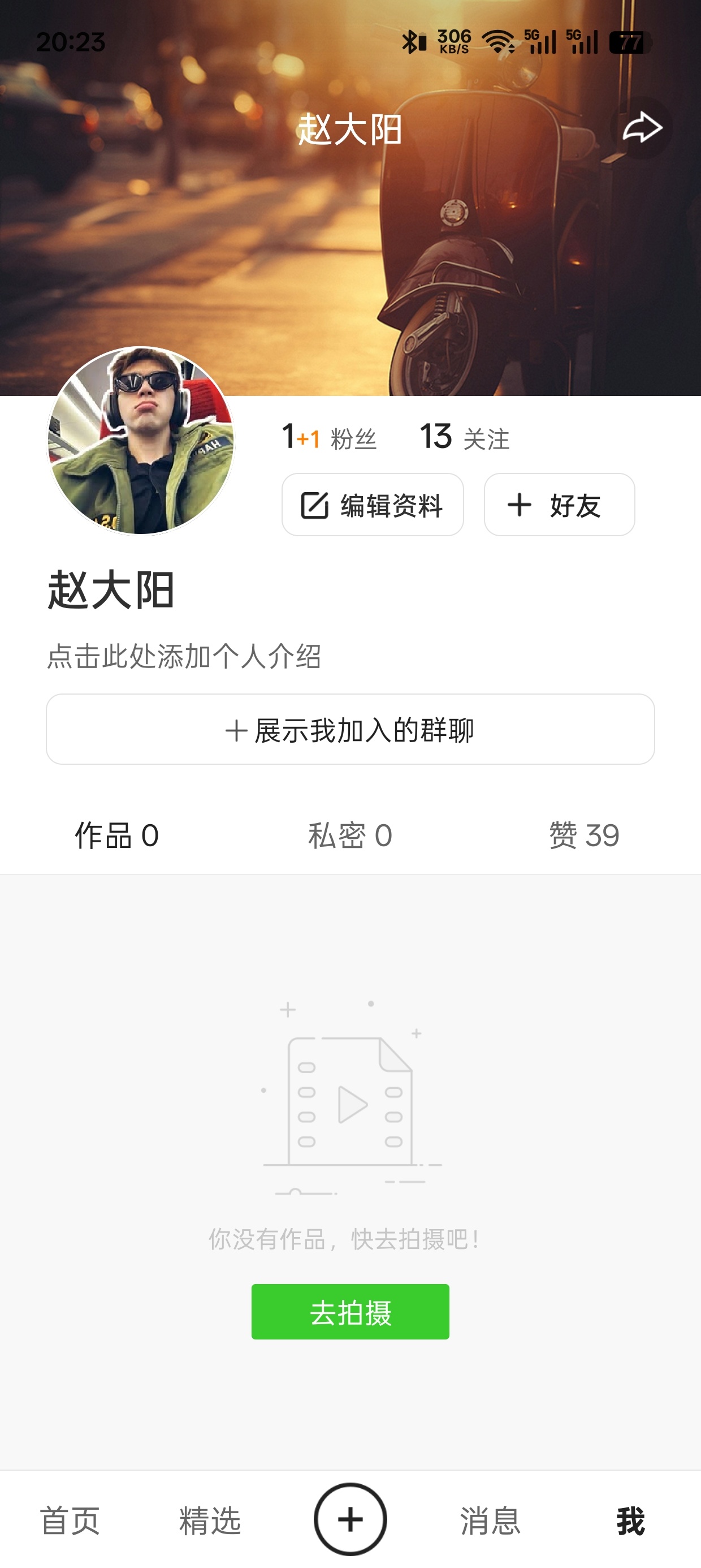
Task: Open the 消息 messages tab
Action: (x=490, y=1520)
